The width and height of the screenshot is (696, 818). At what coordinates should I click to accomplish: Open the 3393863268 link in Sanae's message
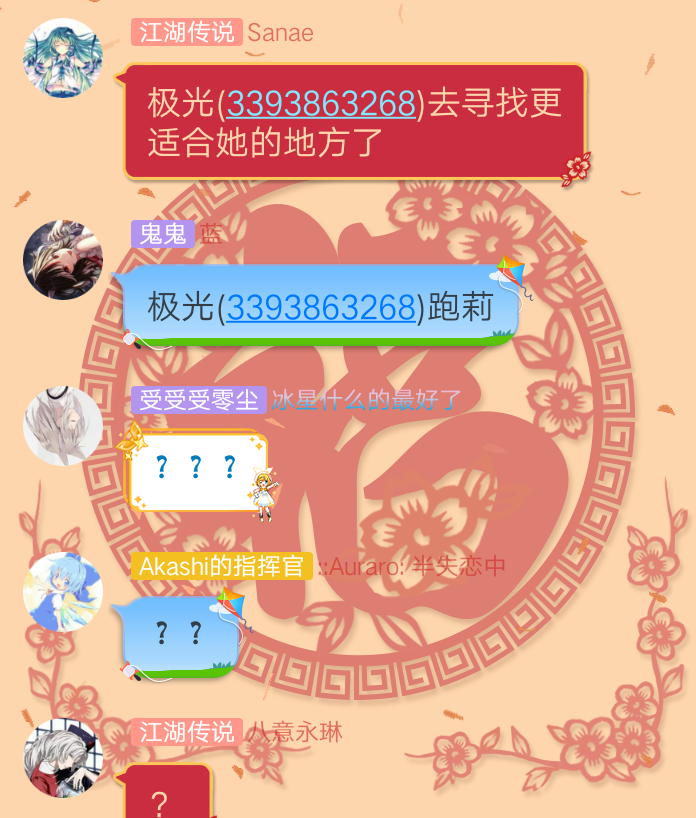pyautogui.click(x=321, y=103)
